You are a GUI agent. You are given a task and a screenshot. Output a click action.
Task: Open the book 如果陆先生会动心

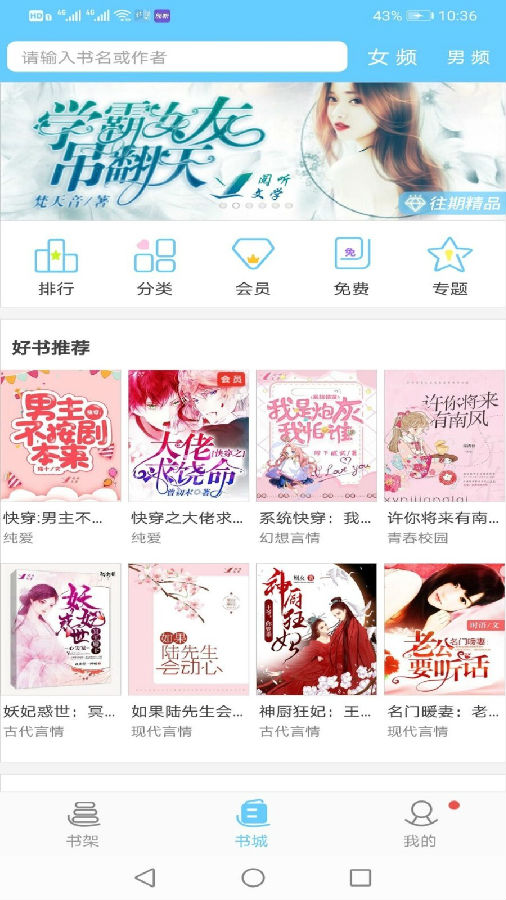click(188, 651)
